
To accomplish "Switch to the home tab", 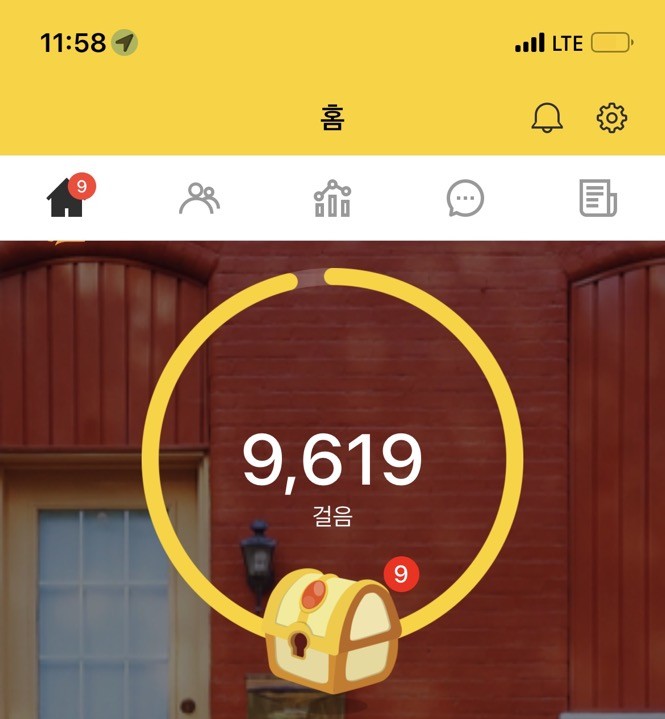I will (66, 199).
